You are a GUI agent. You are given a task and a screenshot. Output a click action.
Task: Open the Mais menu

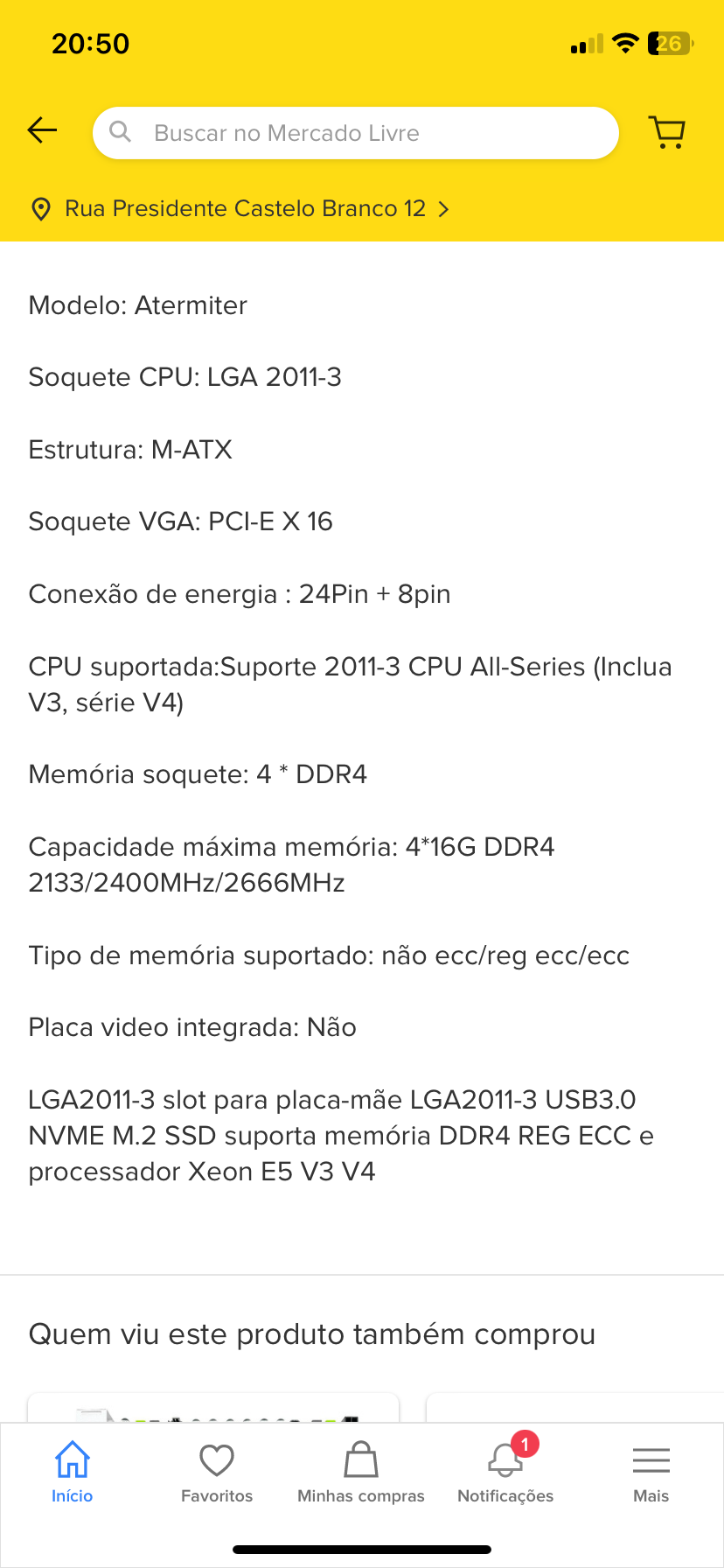click(651, 1472)
